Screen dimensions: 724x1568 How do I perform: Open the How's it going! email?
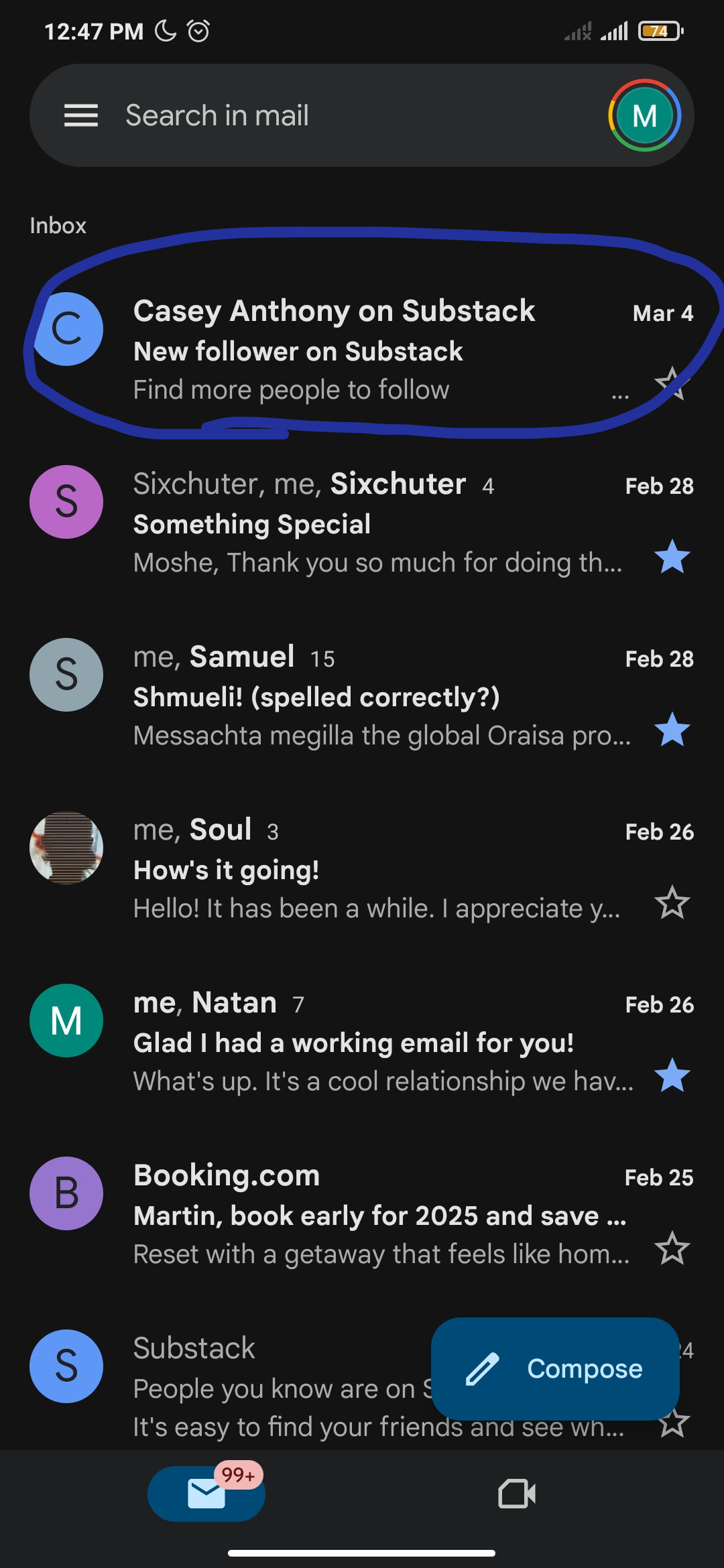pyautogui.click(x=362, y=868)
